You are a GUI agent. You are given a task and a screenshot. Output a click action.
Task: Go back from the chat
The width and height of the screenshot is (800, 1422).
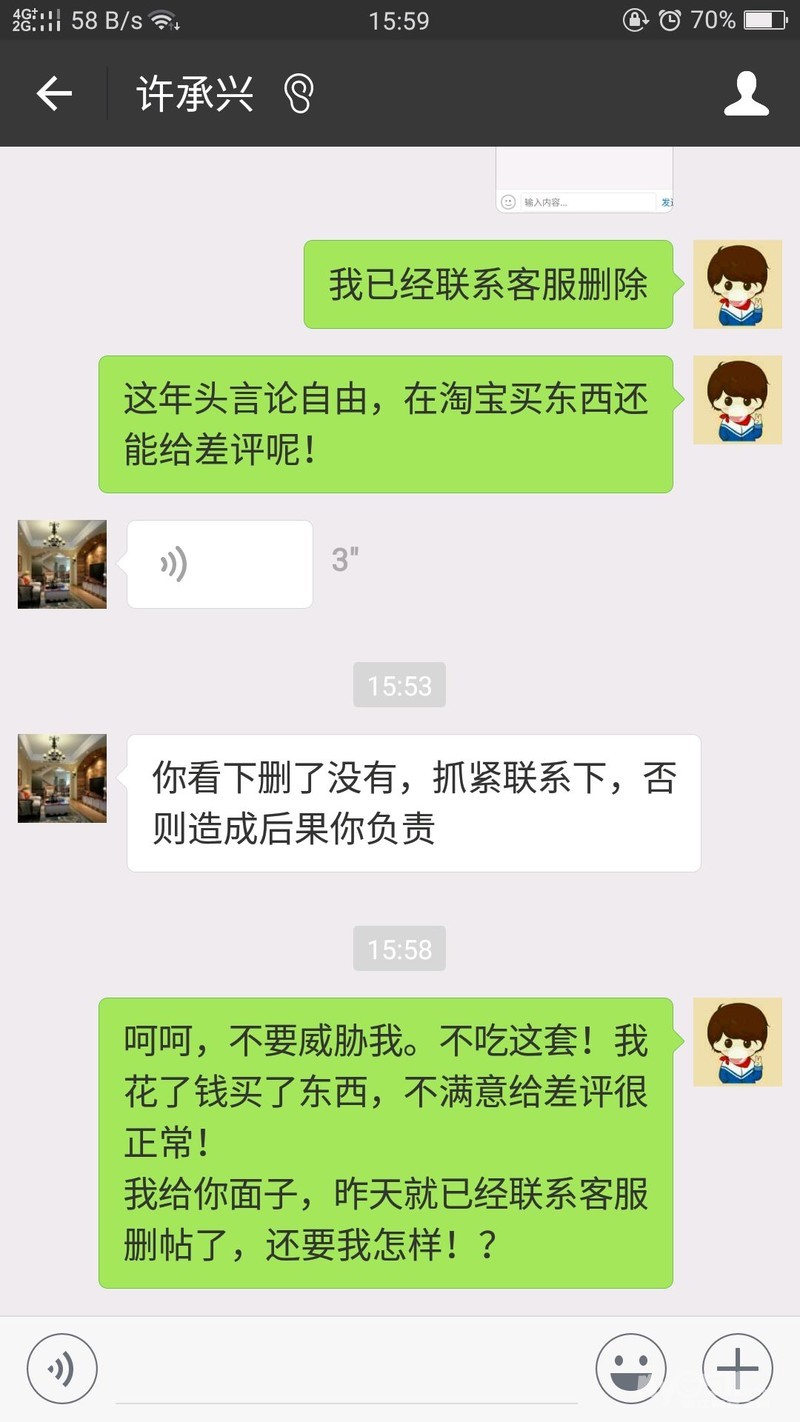point(54,94)
